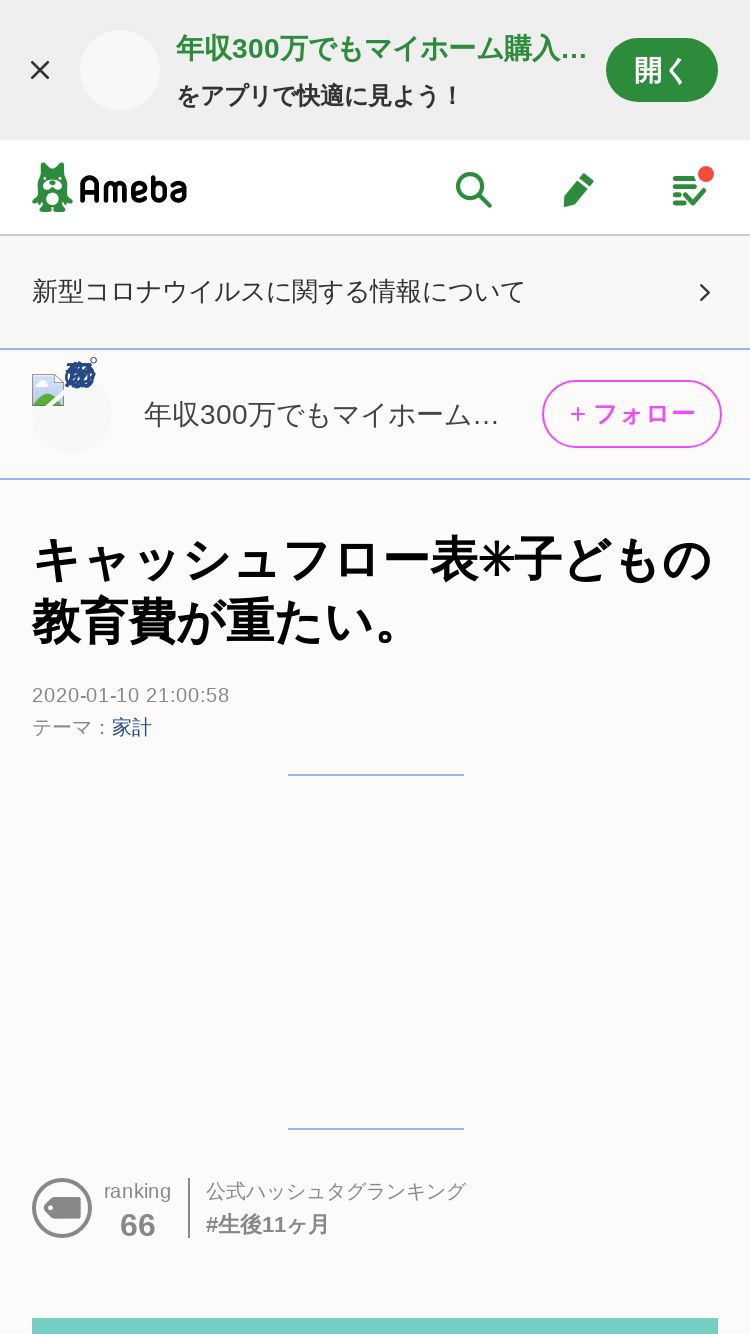Open the checklist notifications icon

(689, 189)
